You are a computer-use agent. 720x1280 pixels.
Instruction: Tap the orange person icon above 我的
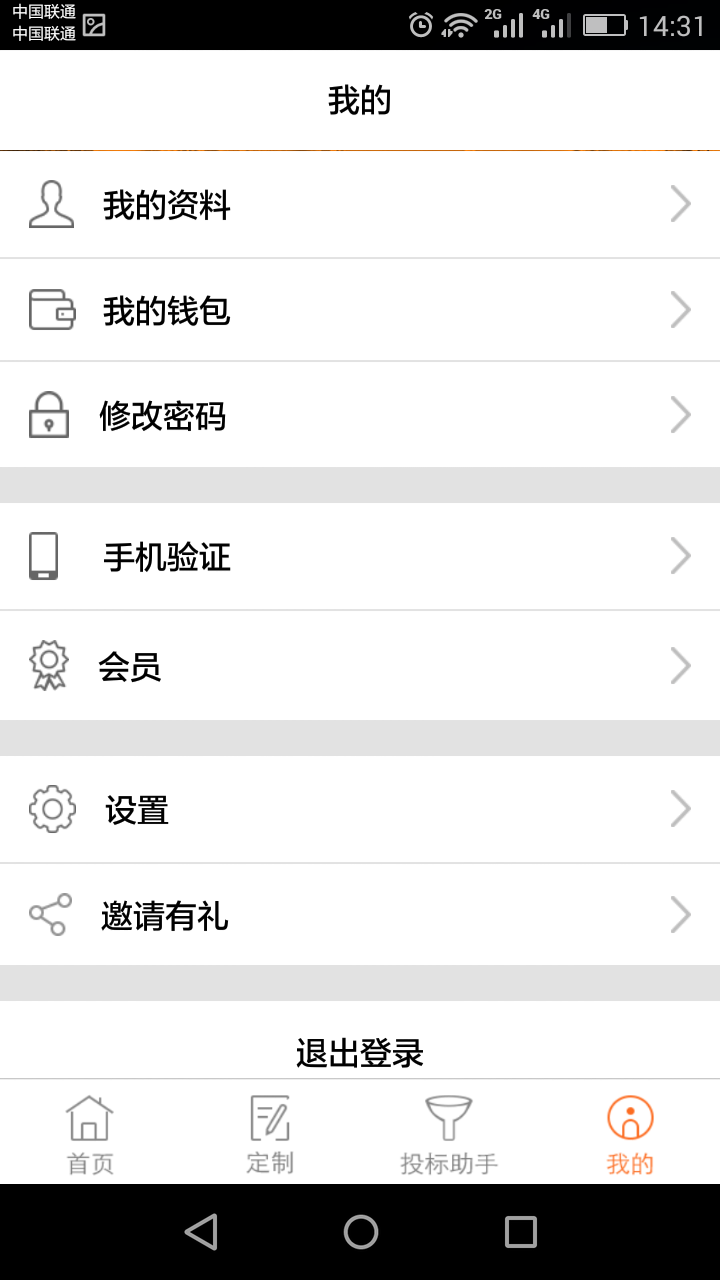629,1115
